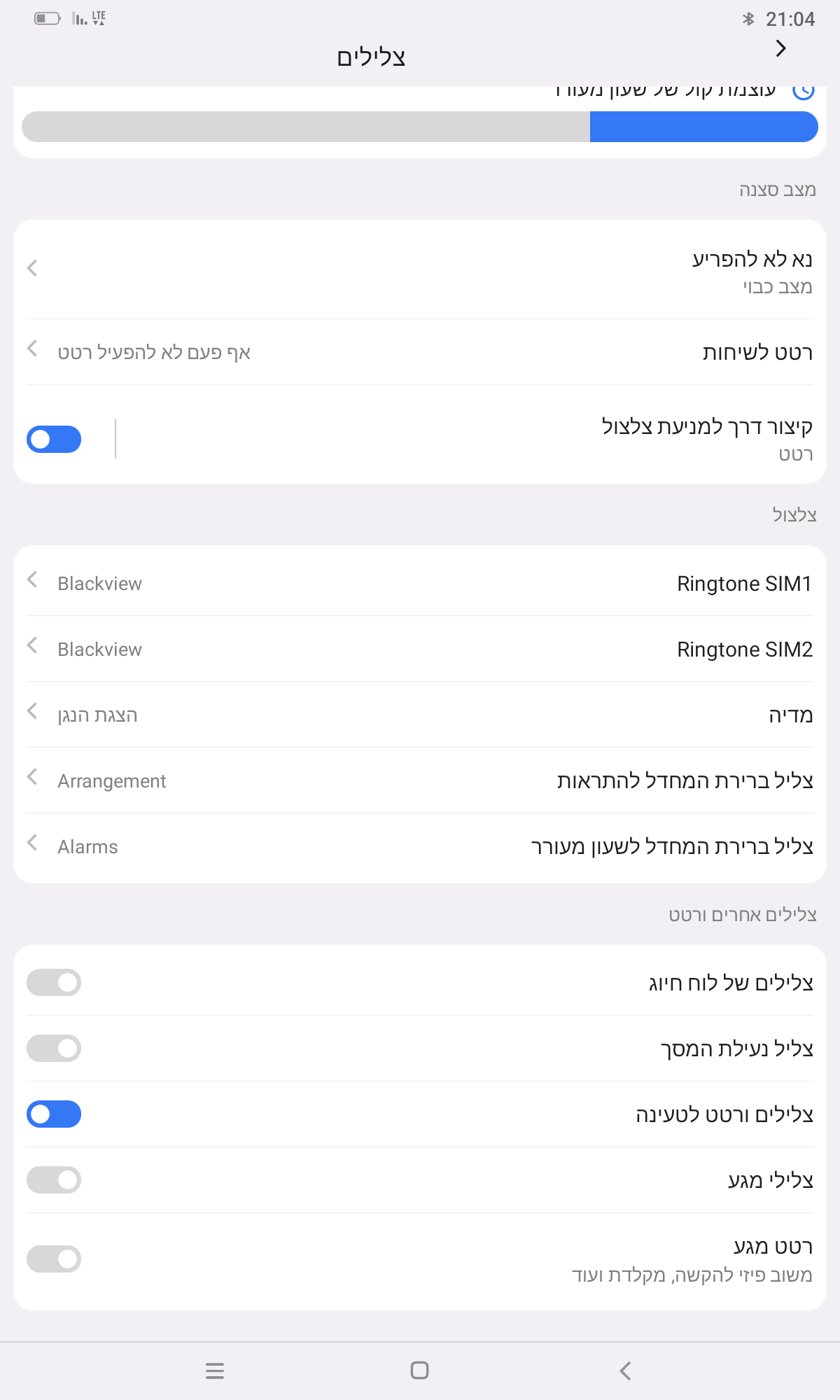
Task: Choose the Ringtone SIM1 sound
Action: 420,583
